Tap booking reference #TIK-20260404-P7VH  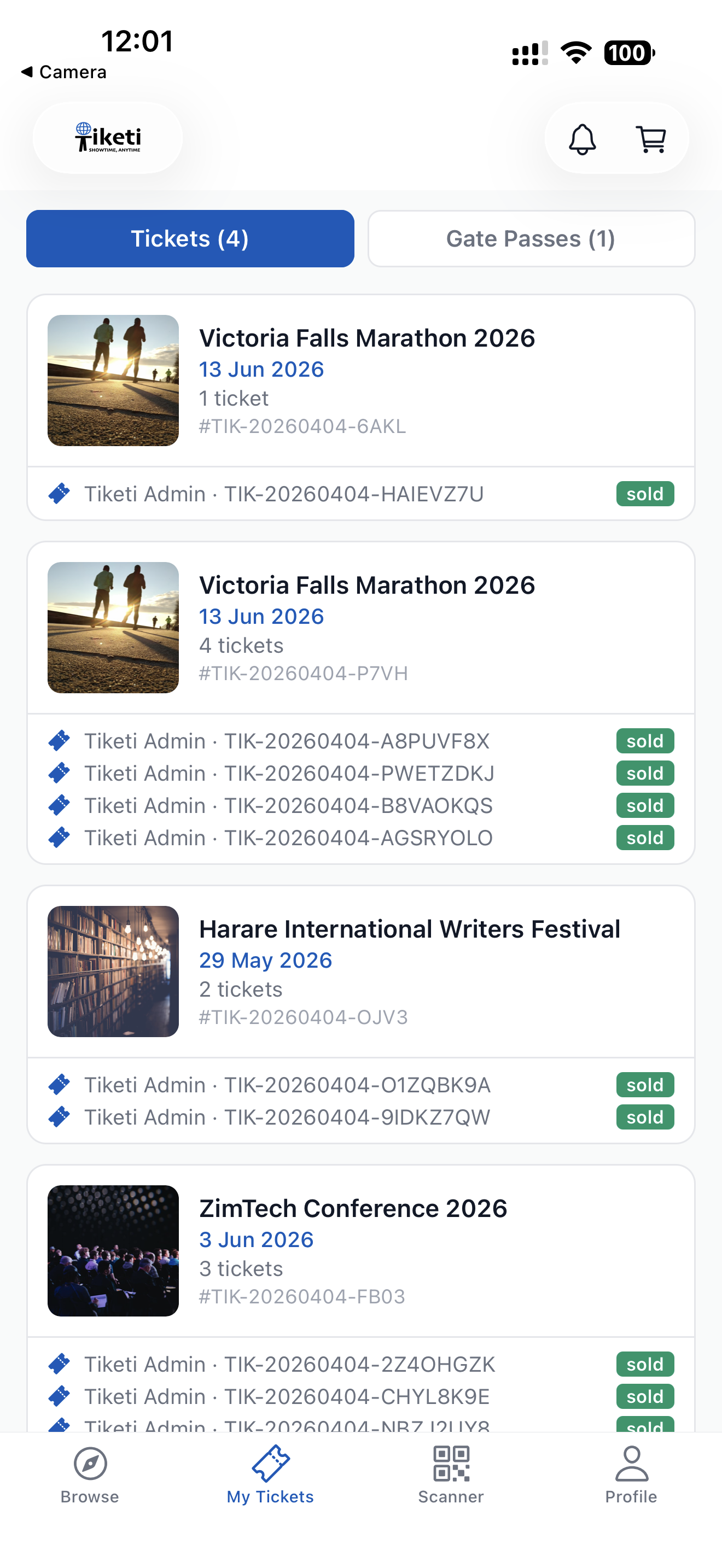pos(304,673)
